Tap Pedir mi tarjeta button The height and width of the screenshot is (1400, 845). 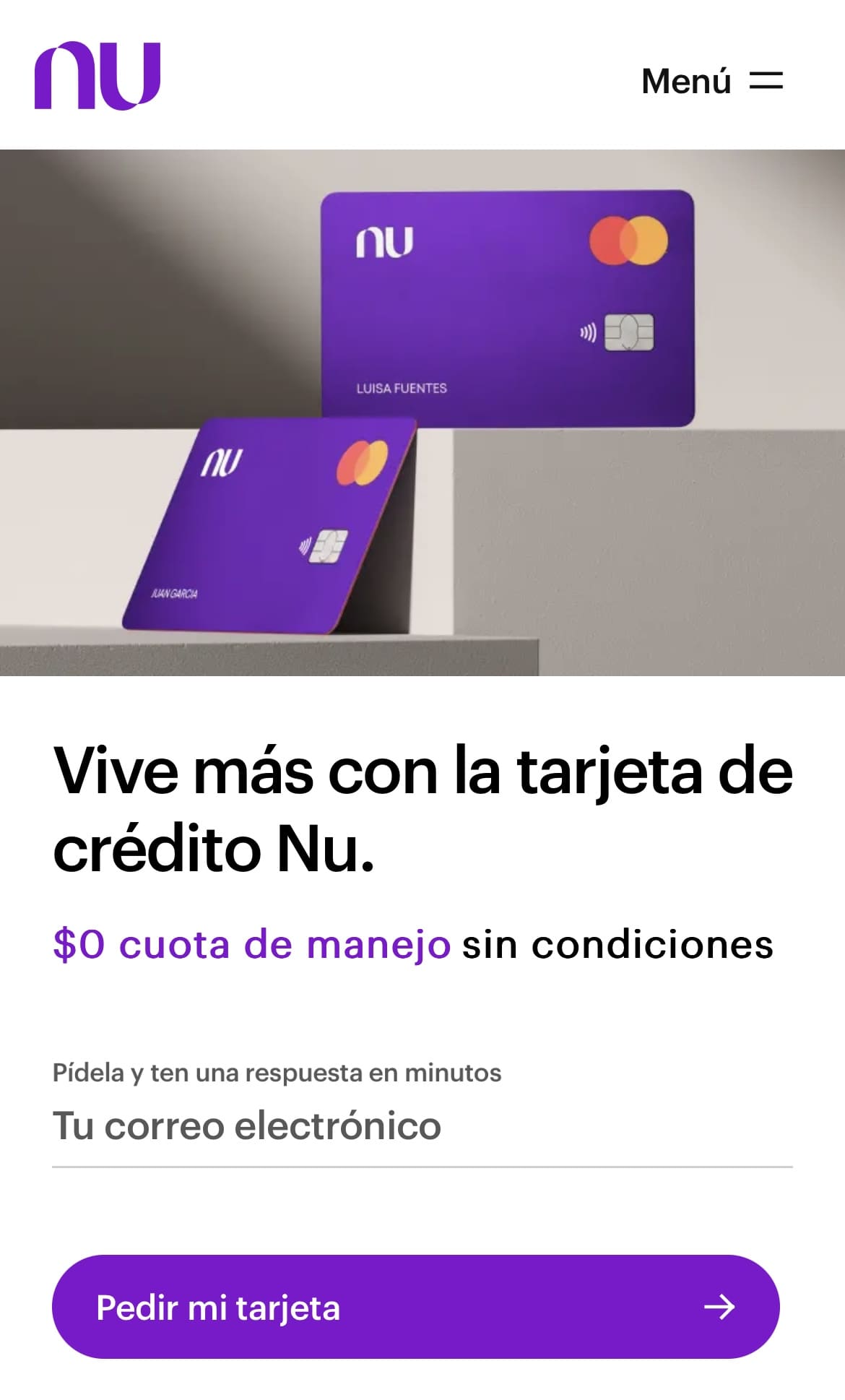coord(416,1307)
